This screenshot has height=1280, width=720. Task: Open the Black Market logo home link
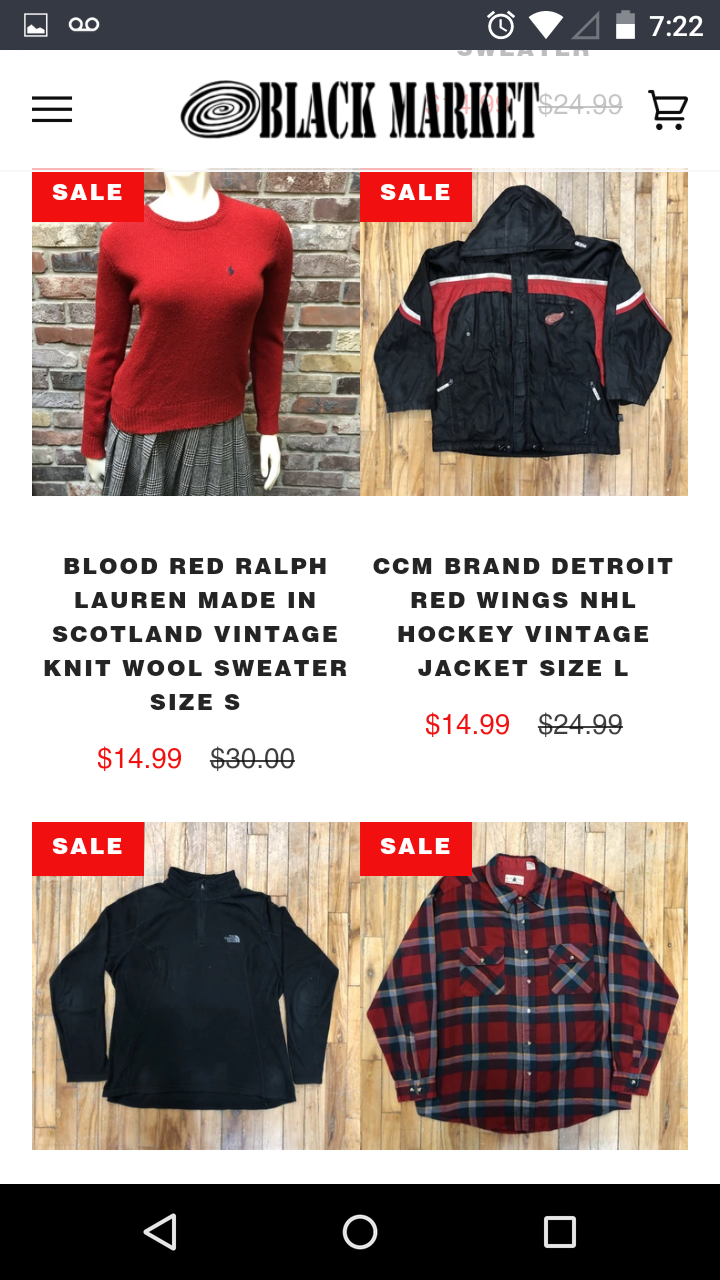(x=360, y=109)
